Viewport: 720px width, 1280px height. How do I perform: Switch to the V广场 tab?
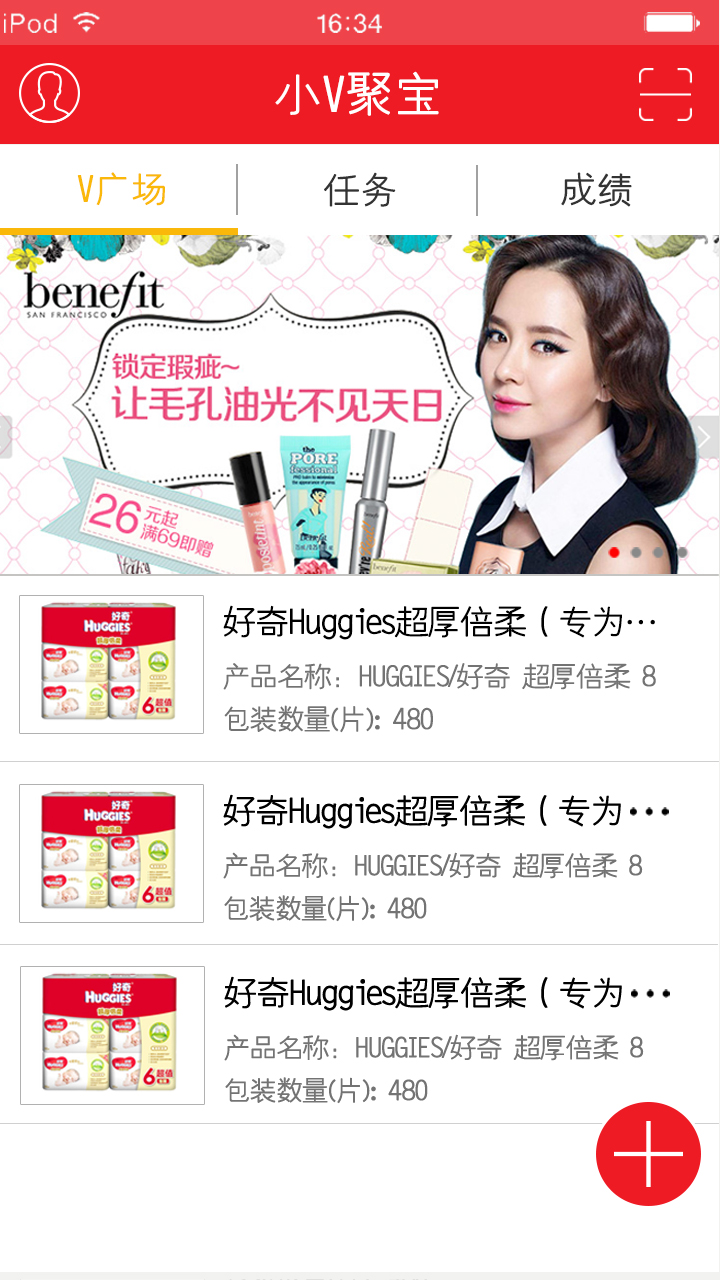click(x=120, y=190)
